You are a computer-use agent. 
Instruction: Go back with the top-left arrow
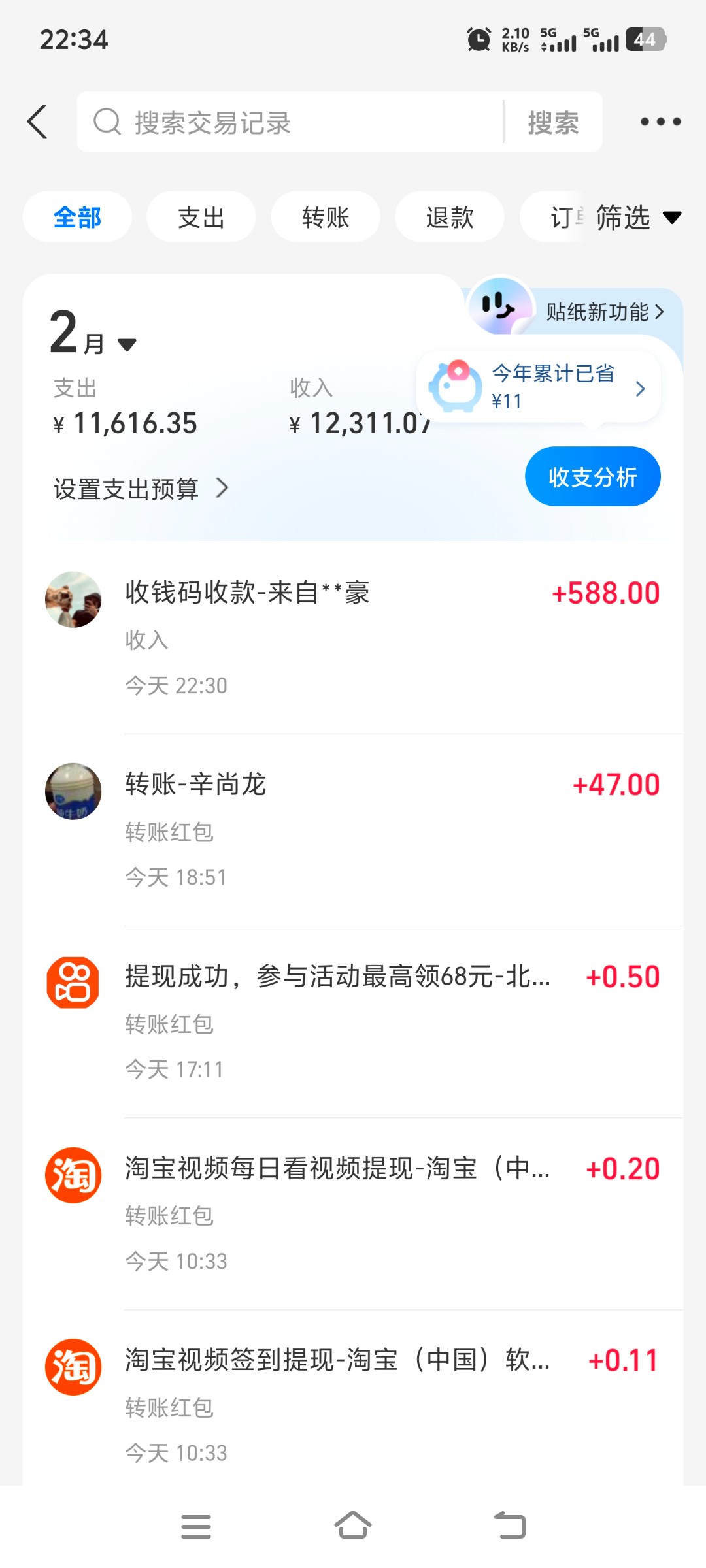pyautogui.click(x=38, y=122)
